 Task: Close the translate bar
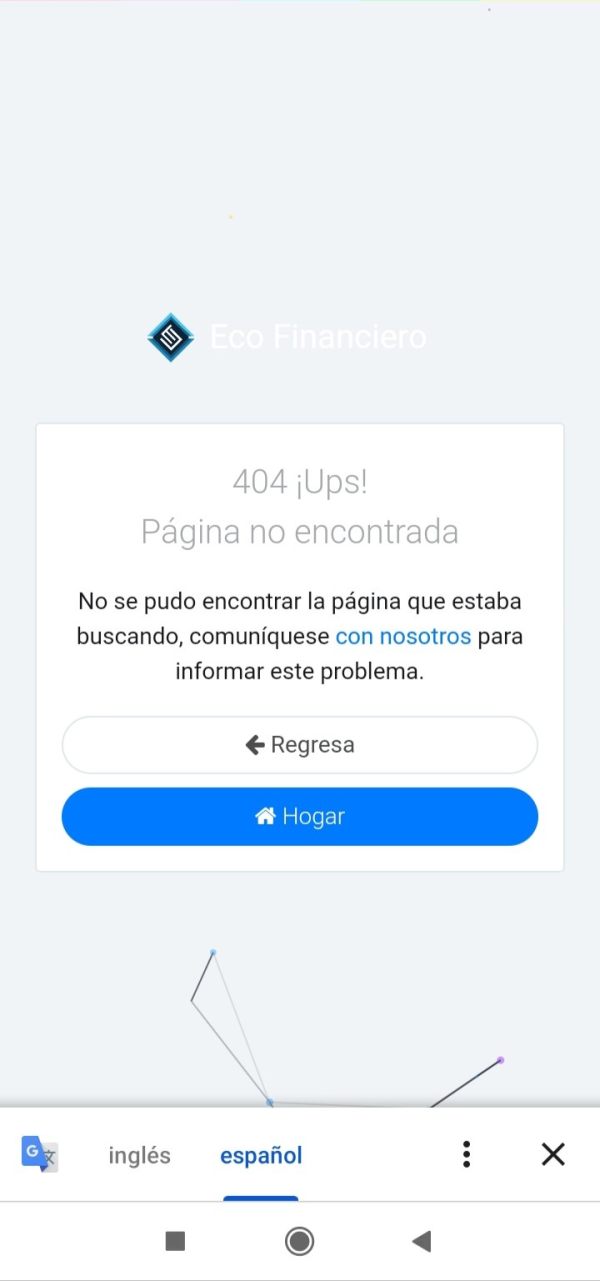tap(553, 1154)
